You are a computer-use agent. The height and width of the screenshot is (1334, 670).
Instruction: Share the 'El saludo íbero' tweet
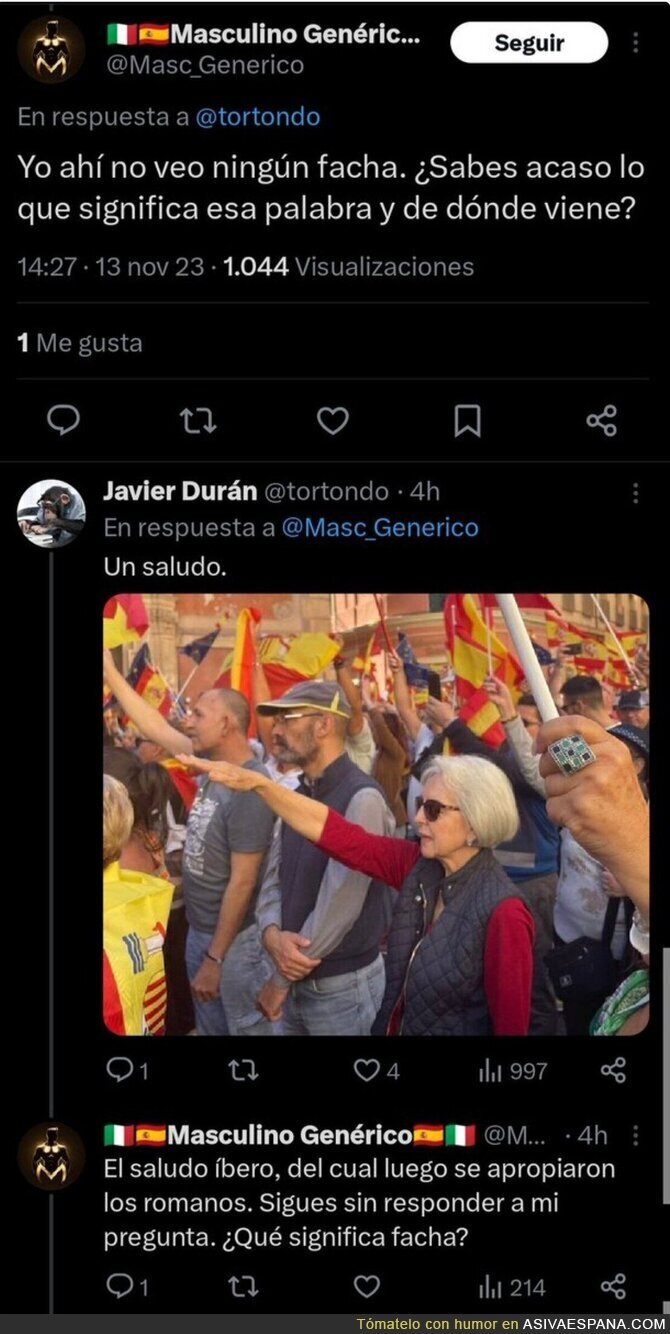tap(613, 1286)
